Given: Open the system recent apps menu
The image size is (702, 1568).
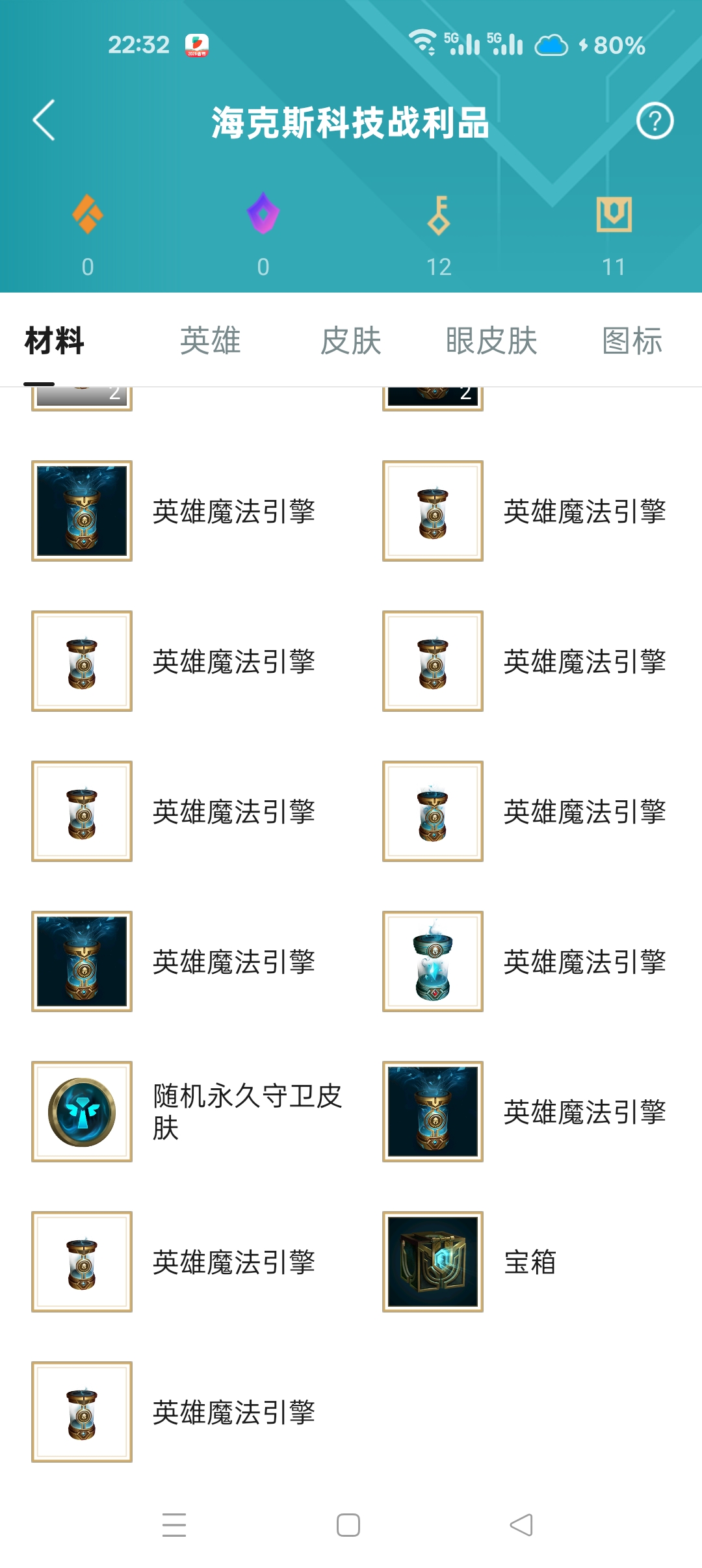Looking at the screenshot, I should [x=174, y=1525].
